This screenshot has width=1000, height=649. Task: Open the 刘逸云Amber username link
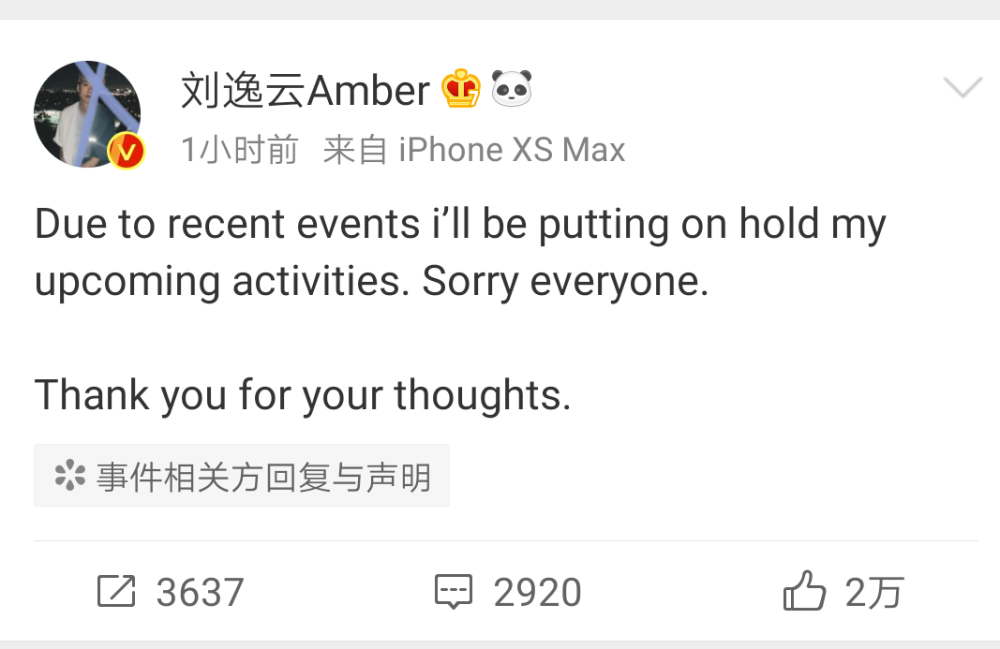click(x=305, y=91)
